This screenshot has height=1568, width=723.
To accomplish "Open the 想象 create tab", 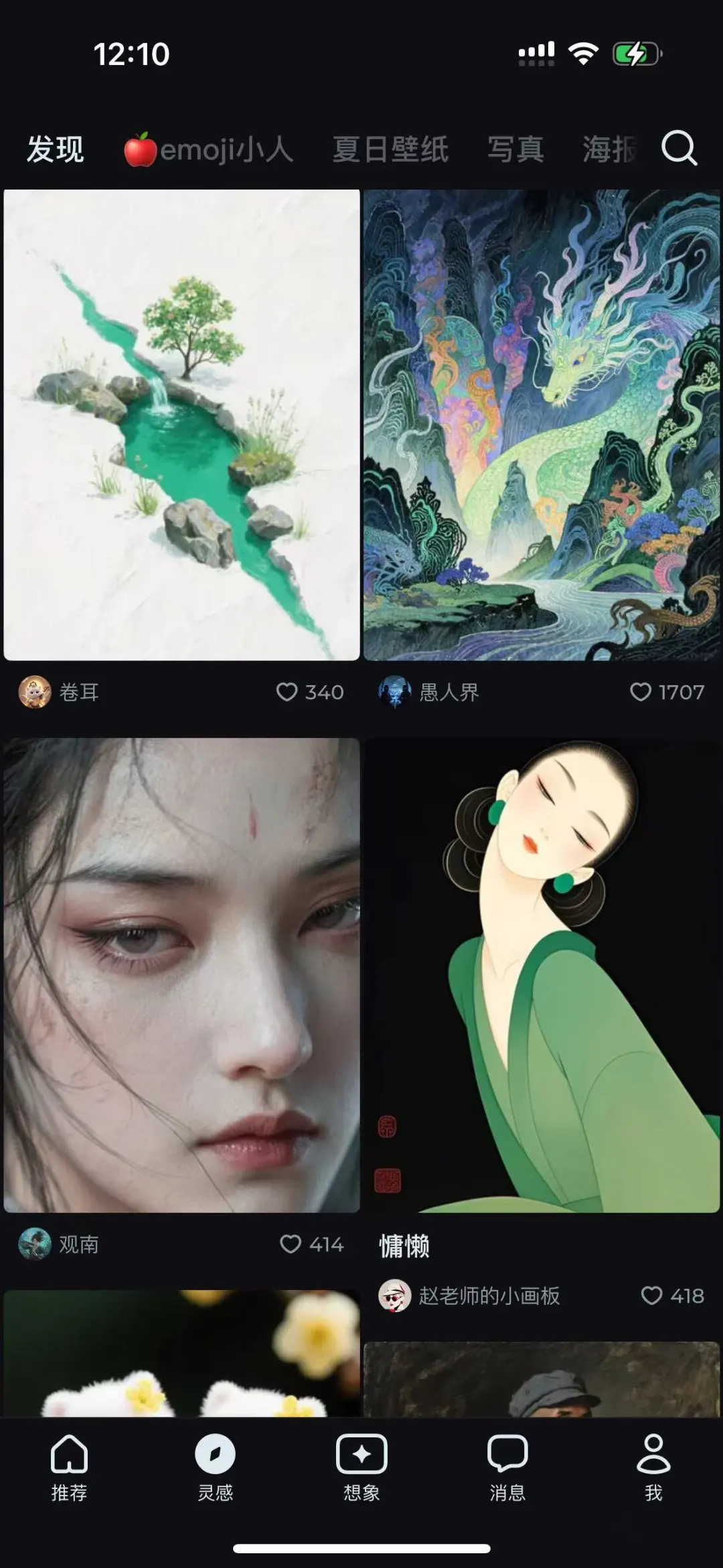I will (x=361, y=1467).
